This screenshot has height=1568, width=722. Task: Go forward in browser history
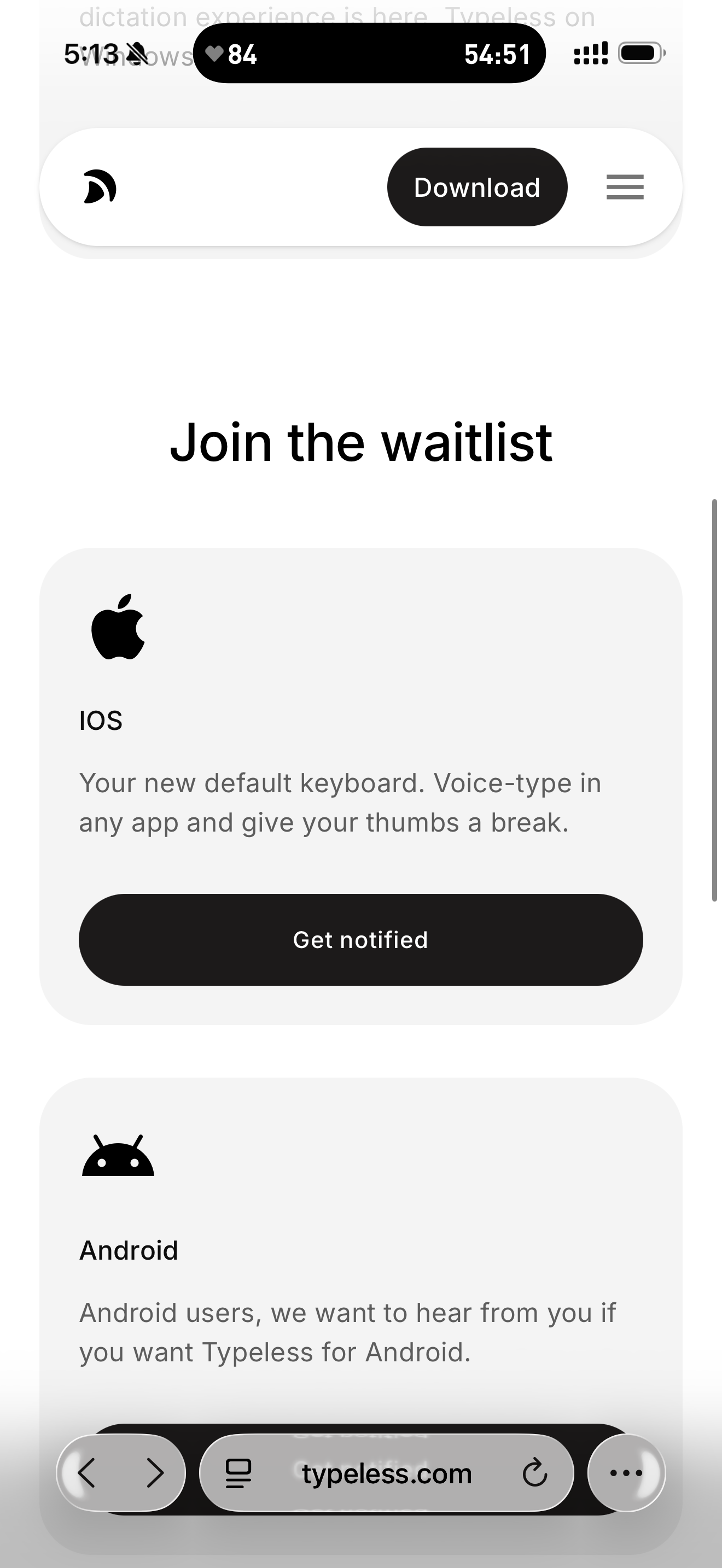(x=155, y=1473)
